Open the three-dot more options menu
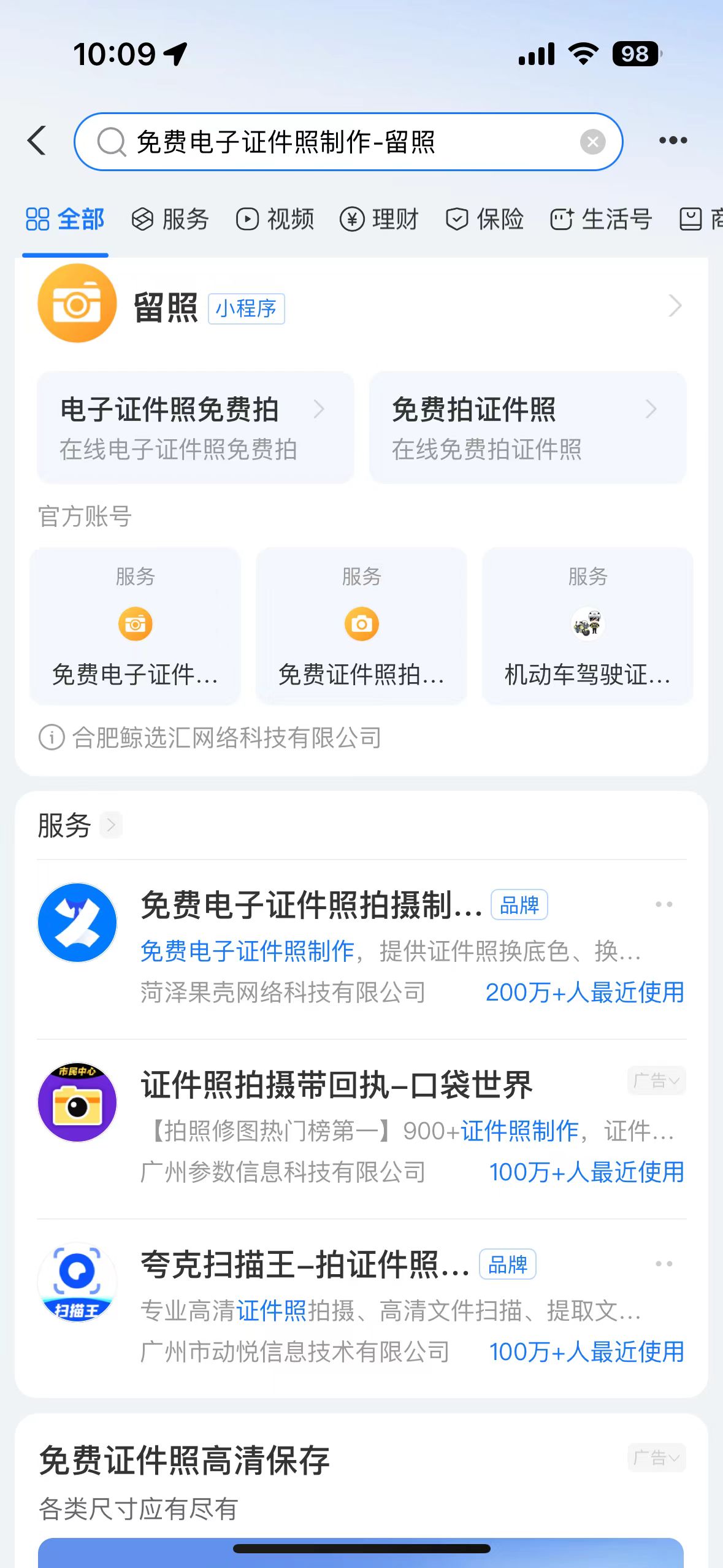 click(x=673, y=140)
